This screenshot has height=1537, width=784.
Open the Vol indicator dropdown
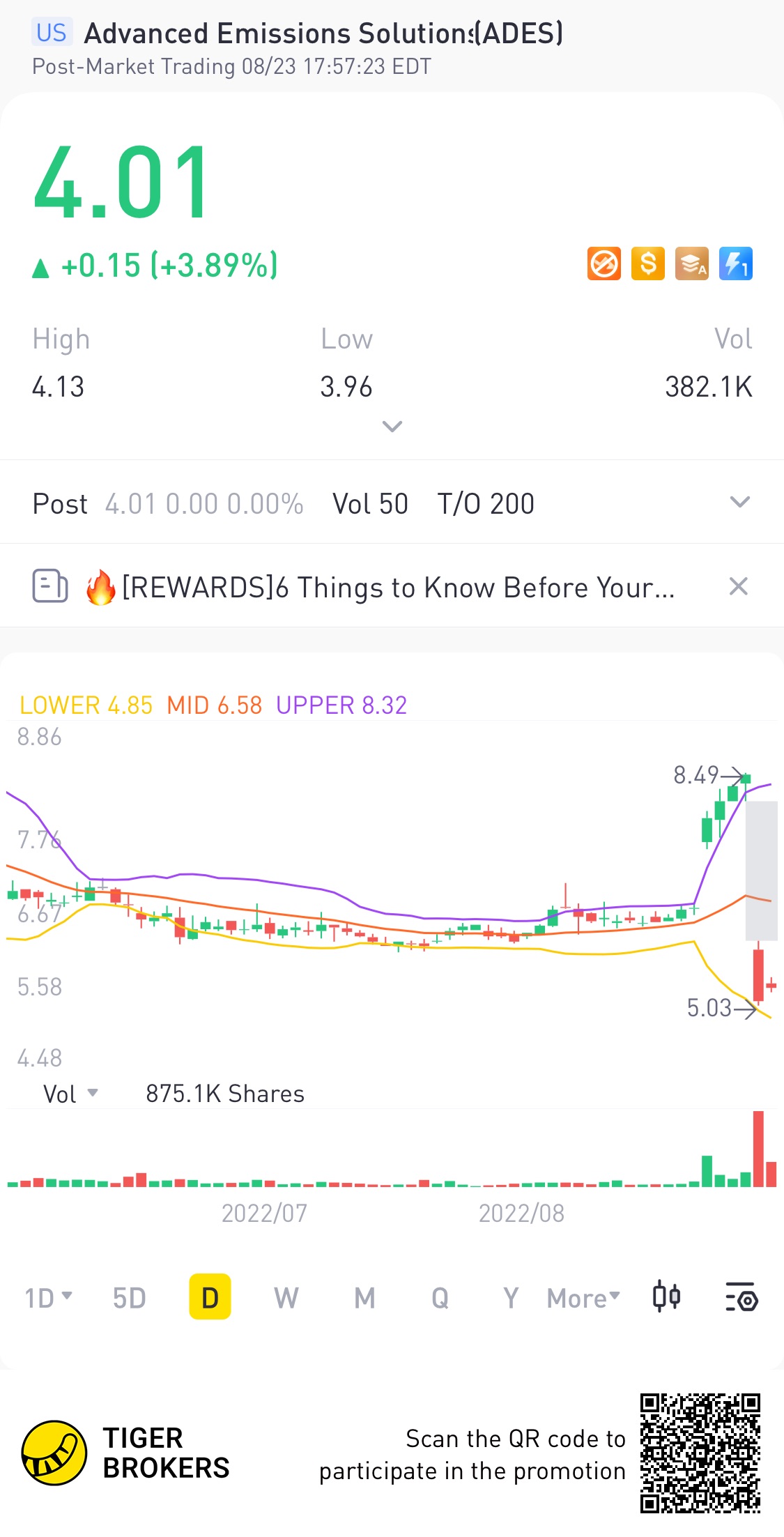70,1094
